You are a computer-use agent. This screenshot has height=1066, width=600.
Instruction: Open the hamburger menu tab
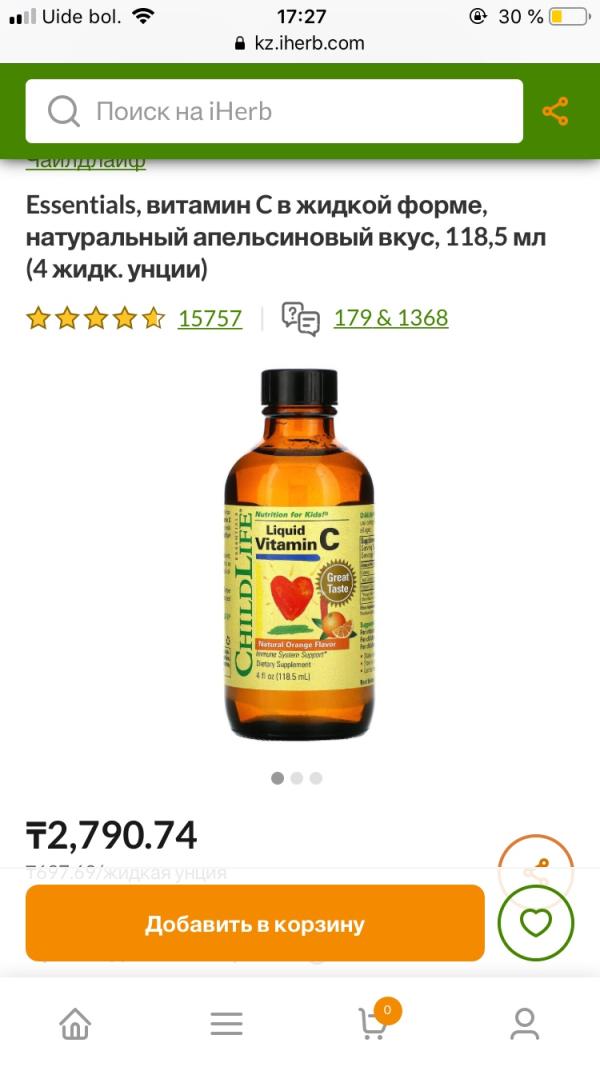coord(226,1022)
